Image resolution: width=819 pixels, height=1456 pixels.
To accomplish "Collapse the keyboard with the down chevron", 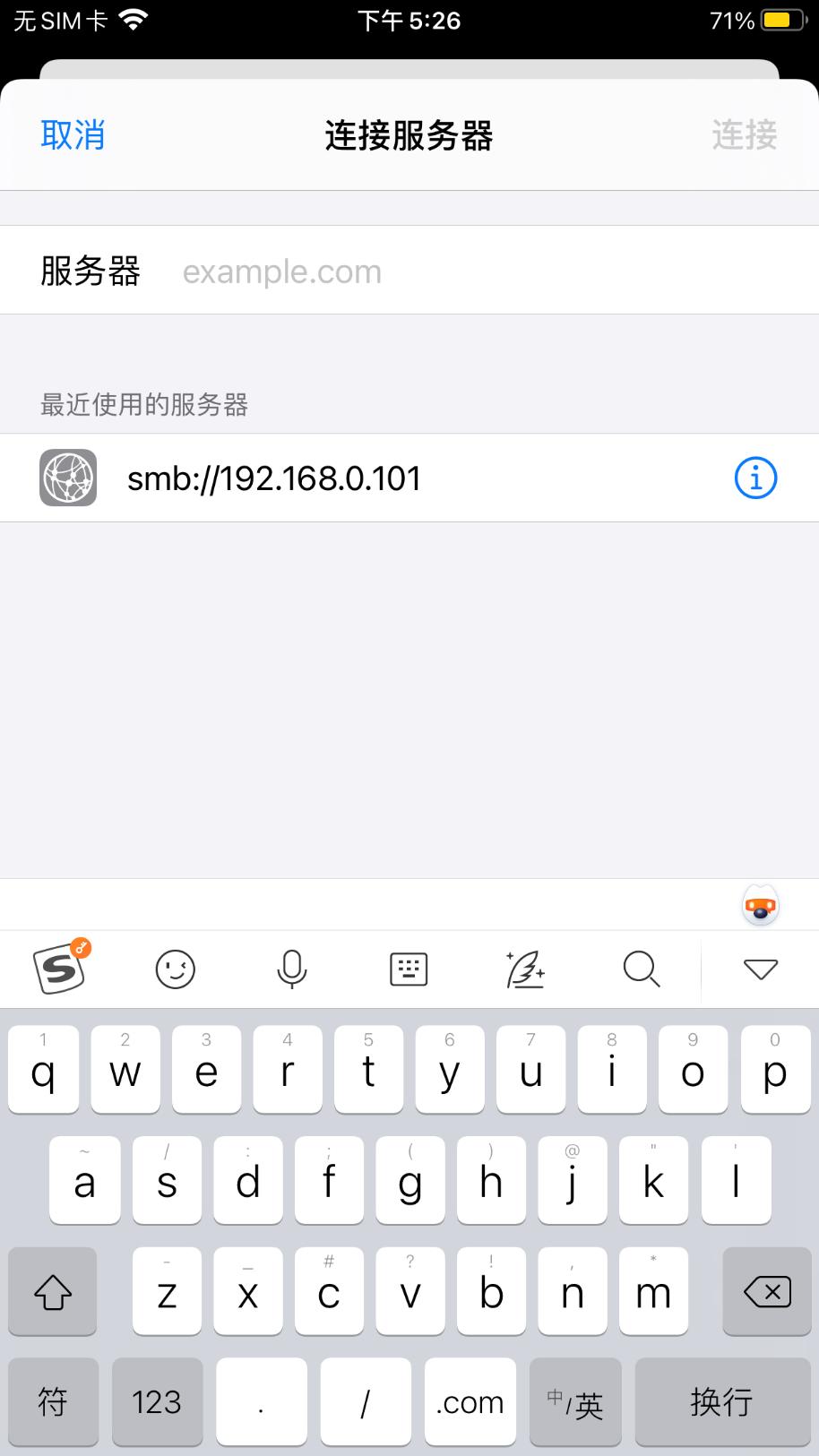I will pyautogui.click(x=760, y=969).
